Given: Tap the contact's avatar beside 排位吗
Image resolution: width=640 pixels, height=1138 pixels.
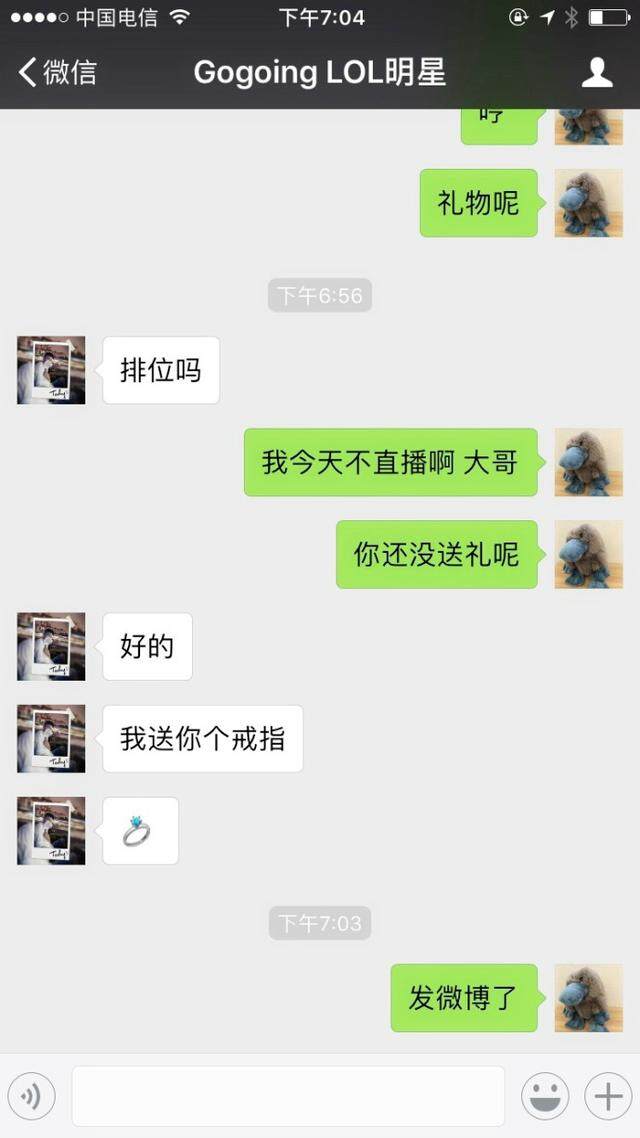Looking at the screenshot, I should (51, 371).
